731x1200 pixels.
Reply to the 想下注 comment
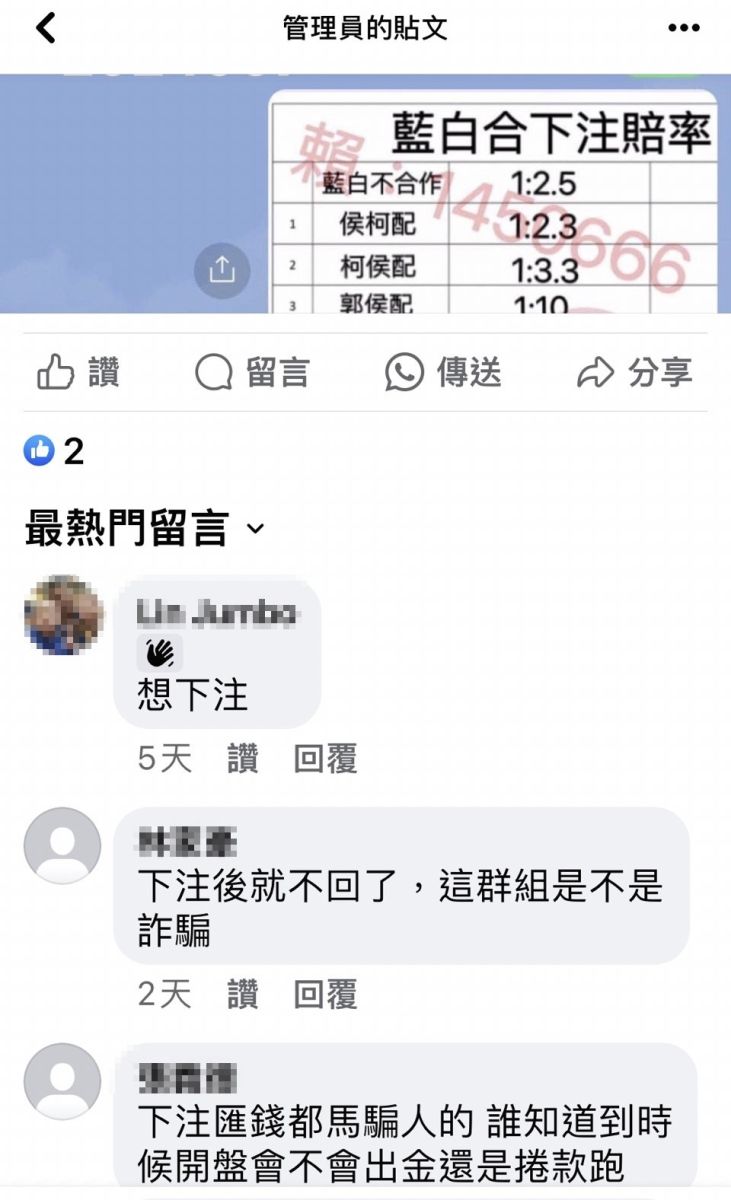325,759
